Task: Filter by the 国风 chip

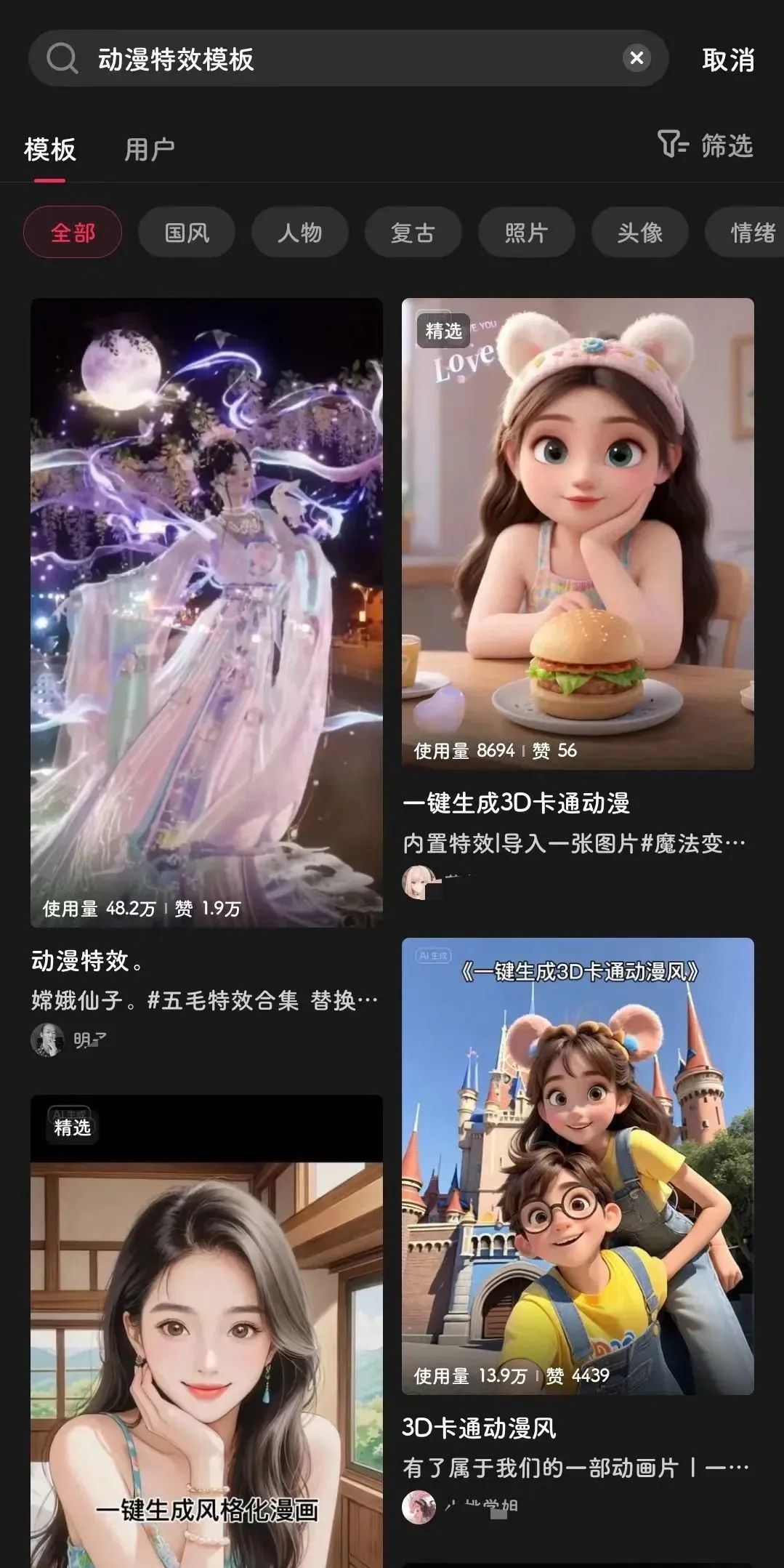Action: (x=187, y=233)
